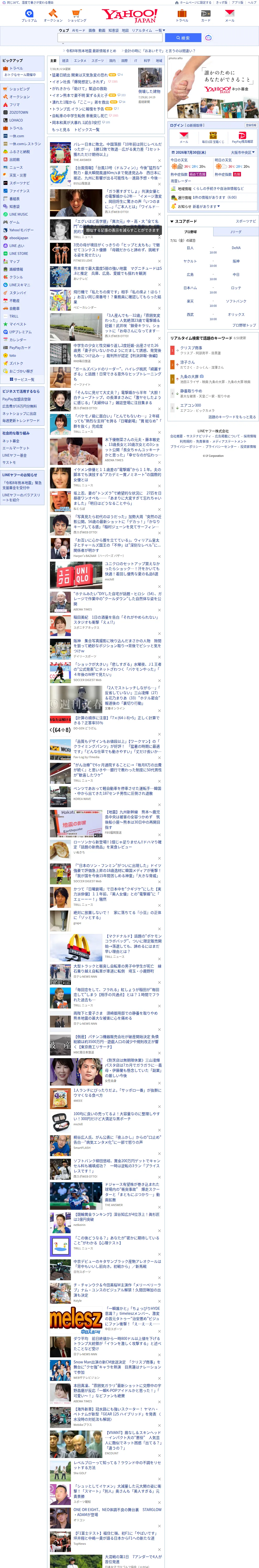Open trending keyword クリスプ商事

click(191, 348)
